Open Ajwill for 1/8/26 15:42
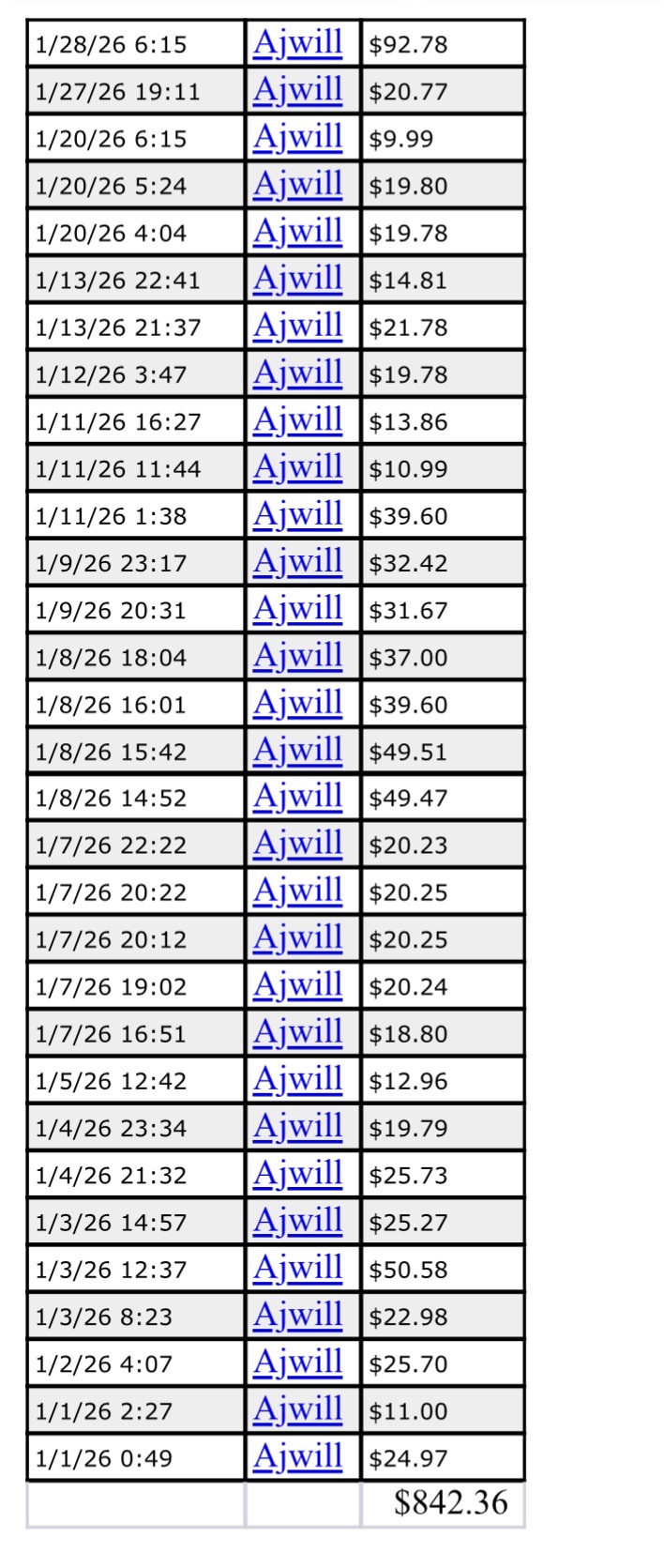664x1568 pixels. pyautogui.click(x=298, y=750)
